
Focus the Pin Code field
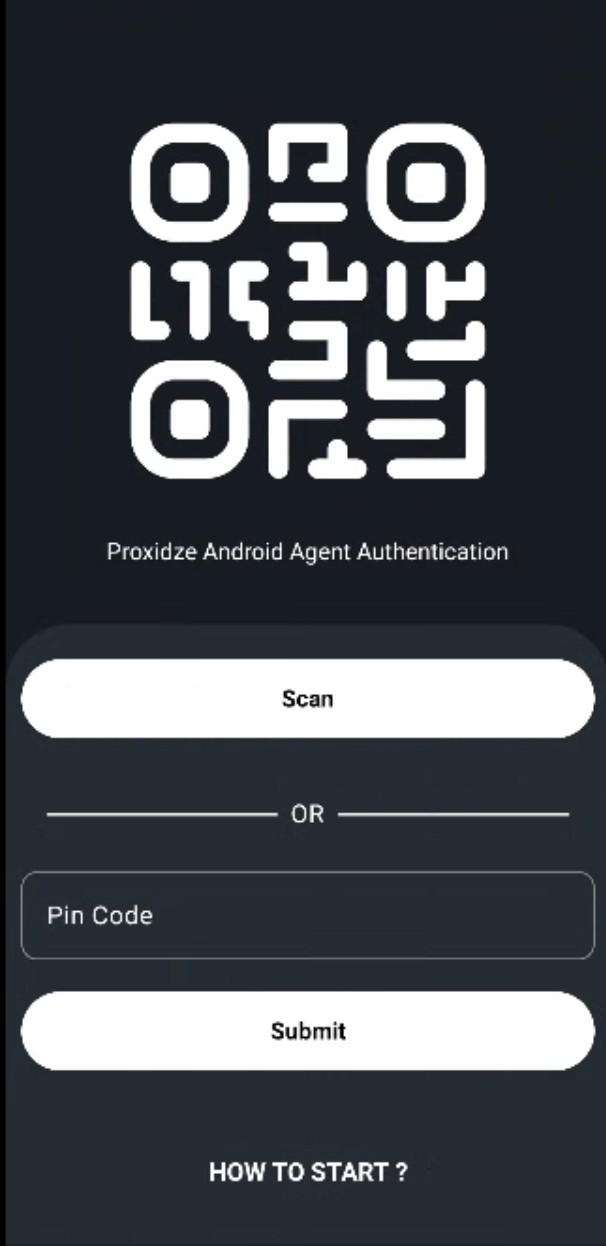pos(307,915)
